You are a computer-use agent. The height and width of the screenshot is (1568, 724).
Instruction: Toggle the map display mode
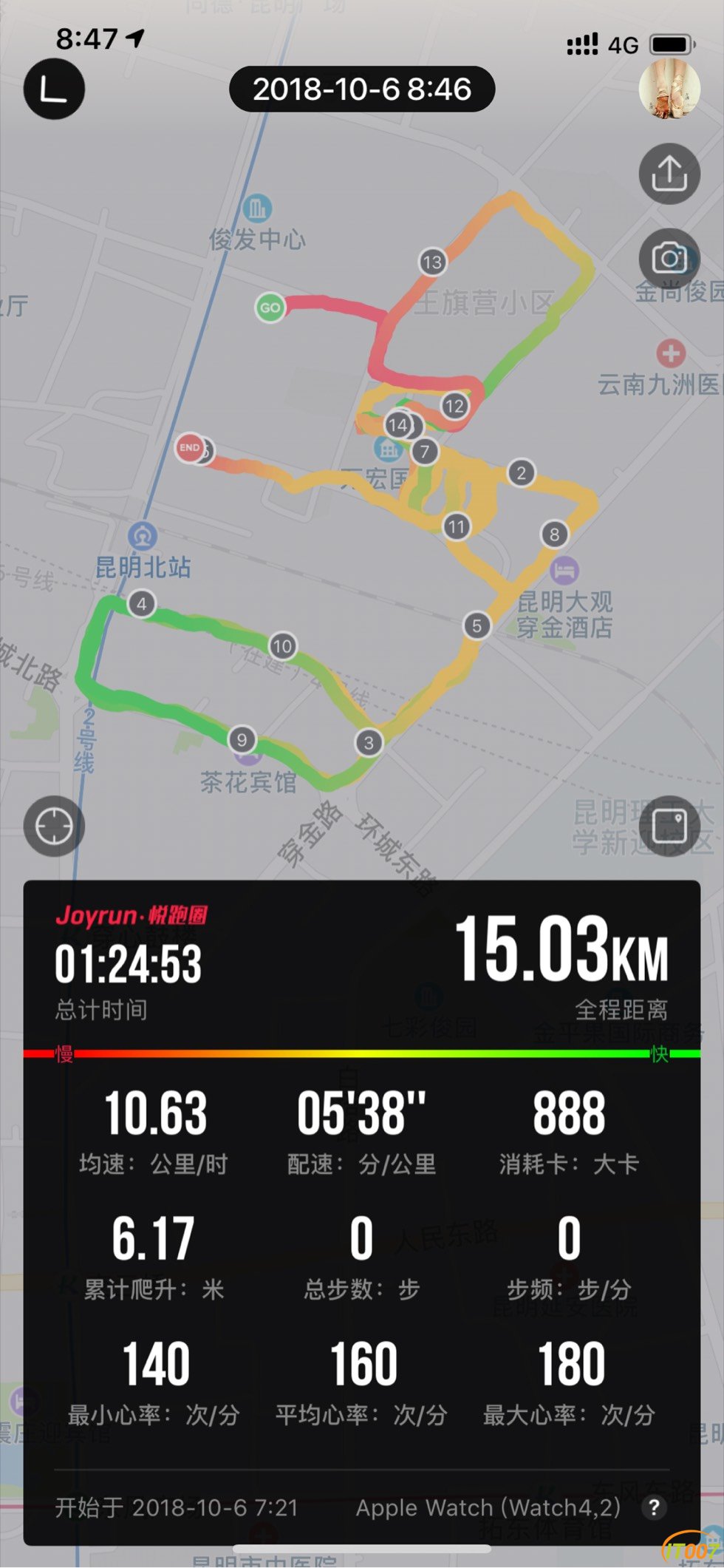click(x=669, y=826)
